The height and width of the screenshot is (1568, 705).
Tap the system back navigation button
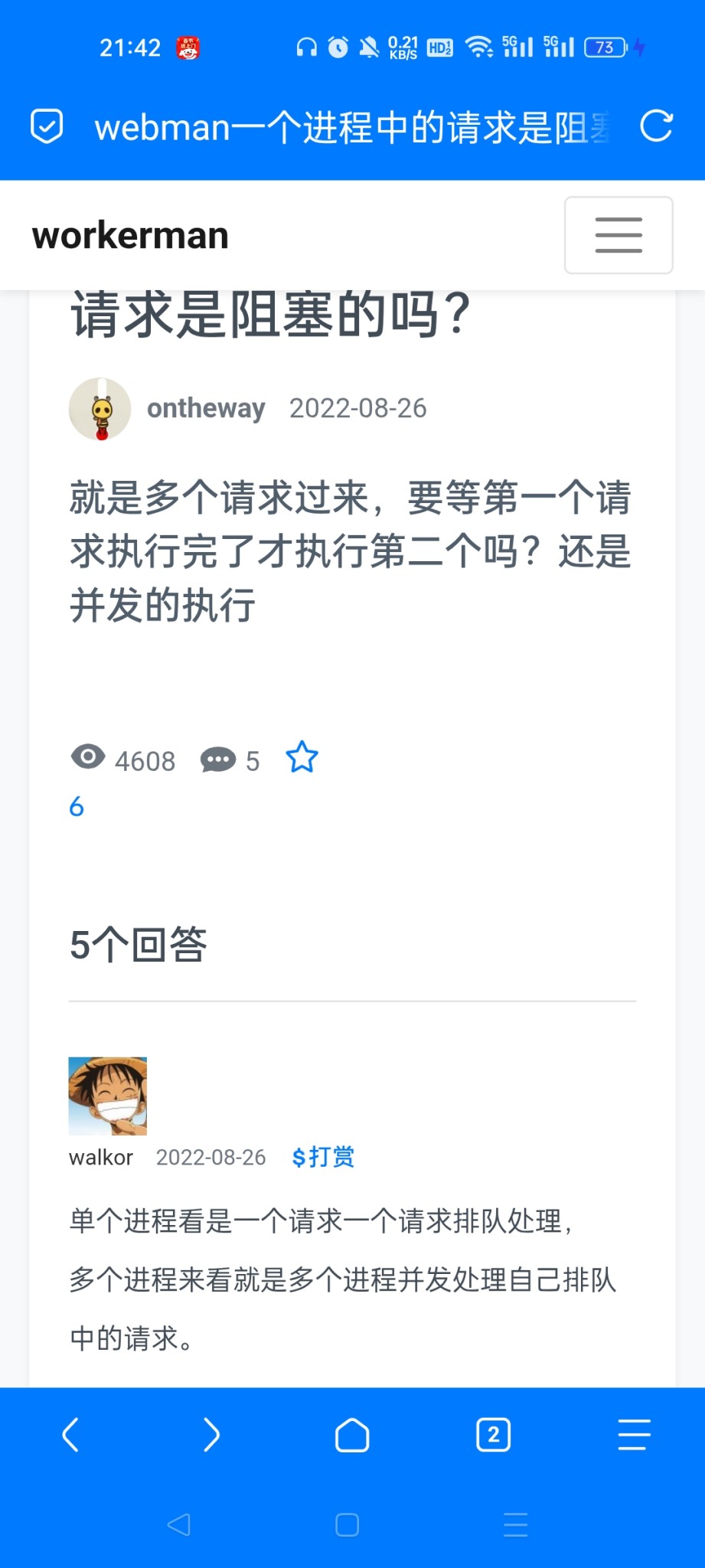pyautogui.click(x=179, y=1525)
